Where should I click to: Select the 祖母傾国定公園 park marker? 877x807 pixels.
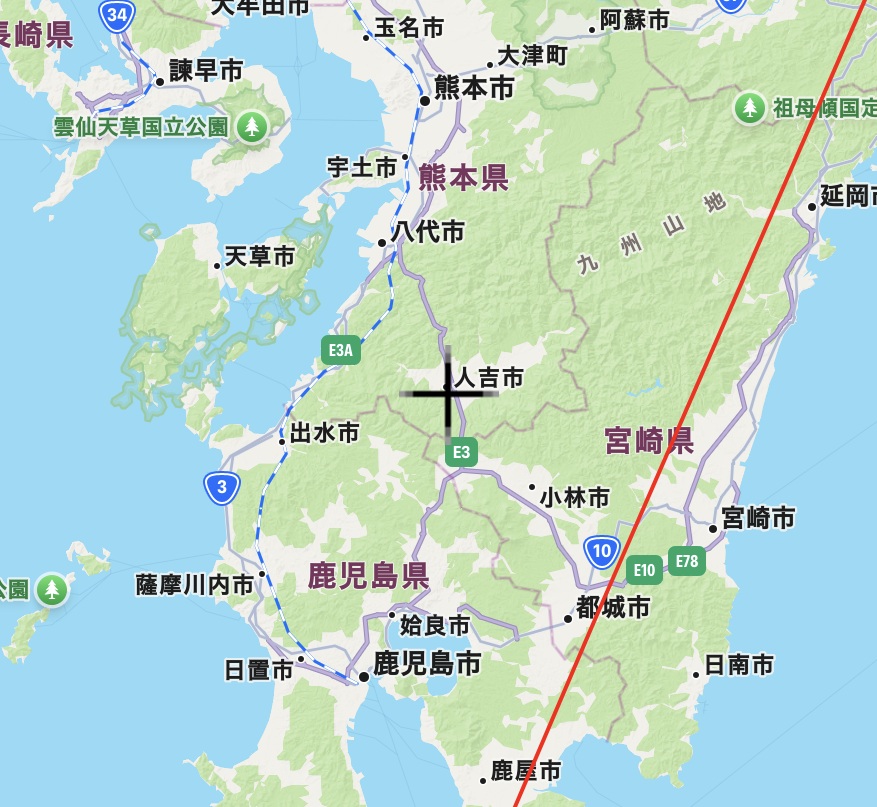750,108
